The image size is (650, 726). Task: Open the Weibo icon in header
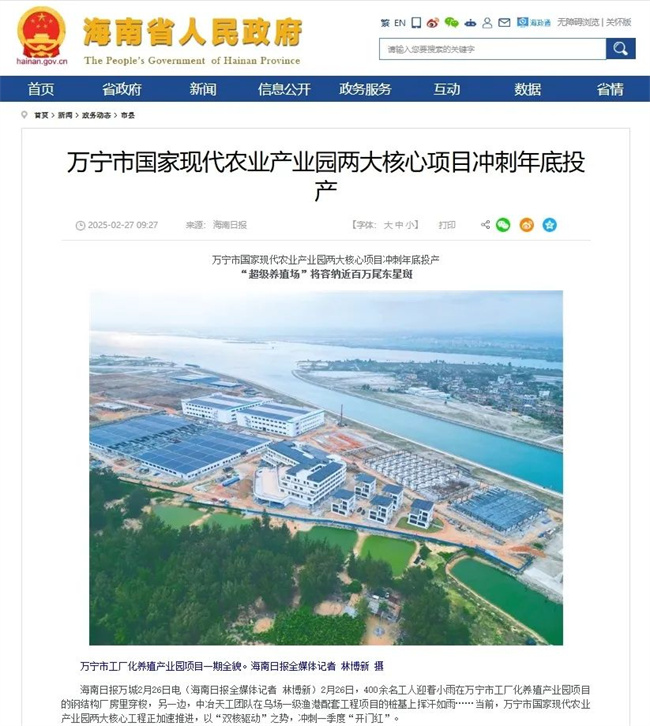pyautogui.click(x=432, y=23)
